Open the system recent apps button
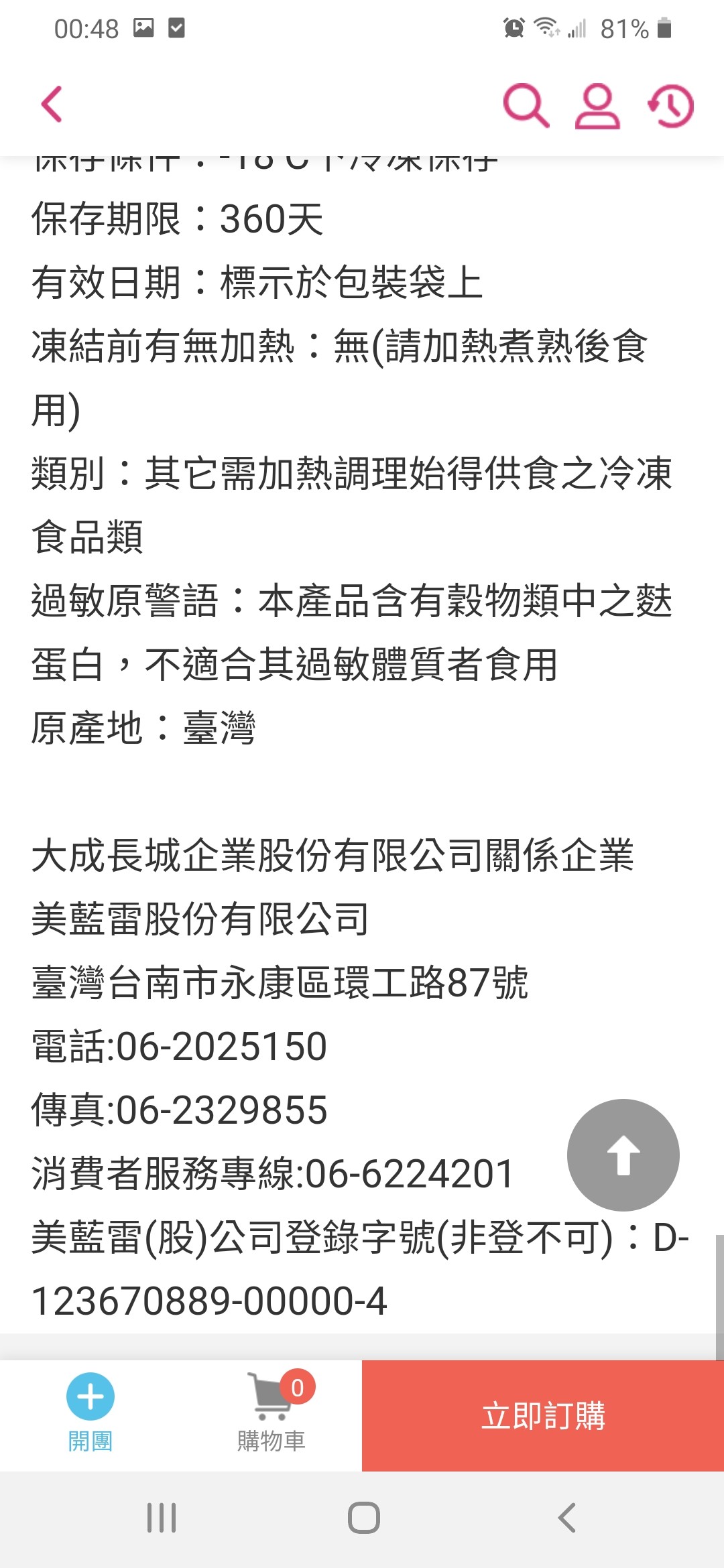The image size is (724, 1568). [162, 1518]
